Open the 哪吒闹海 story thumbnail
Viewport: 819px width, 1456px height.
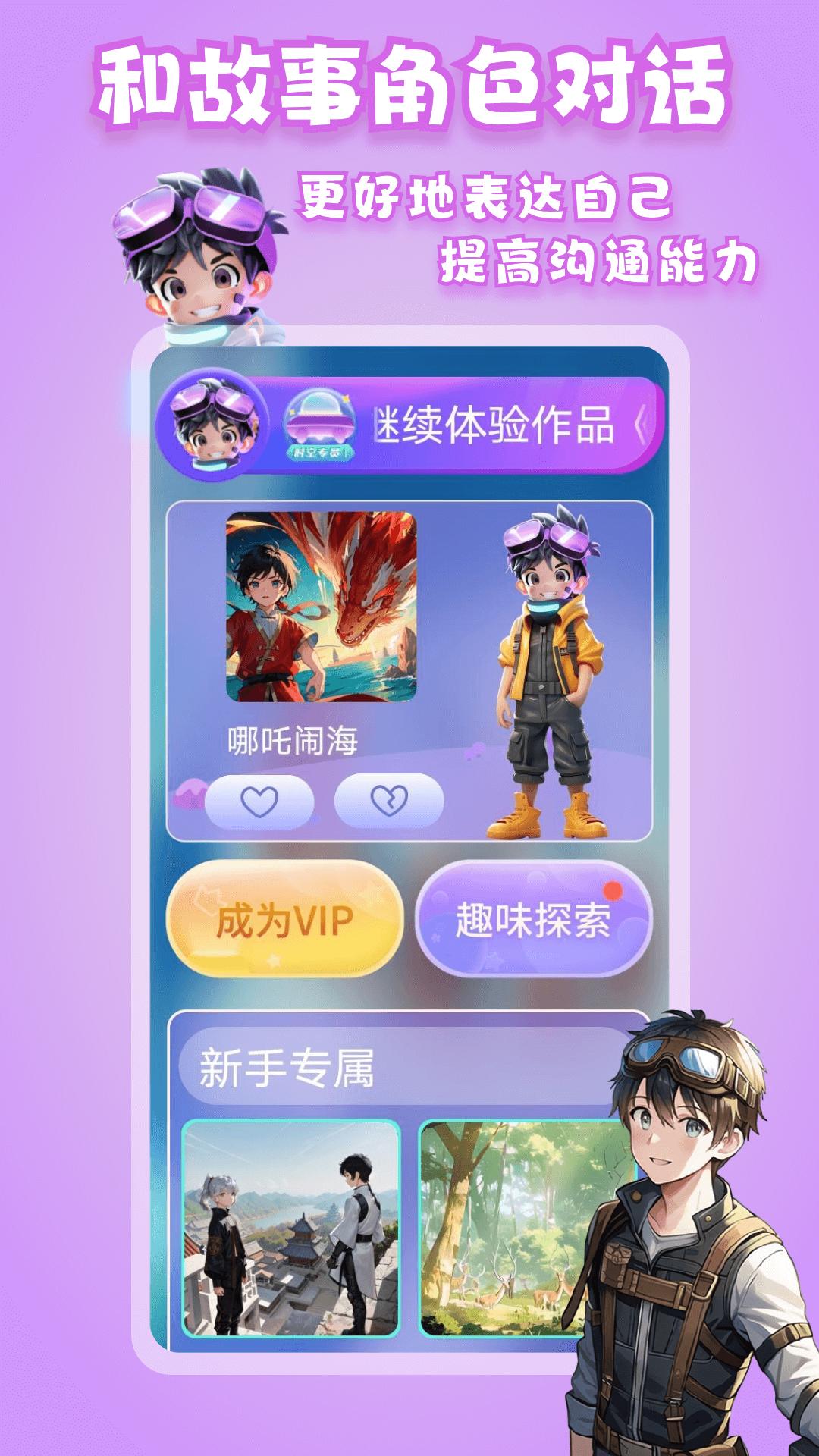coord(322,607)
